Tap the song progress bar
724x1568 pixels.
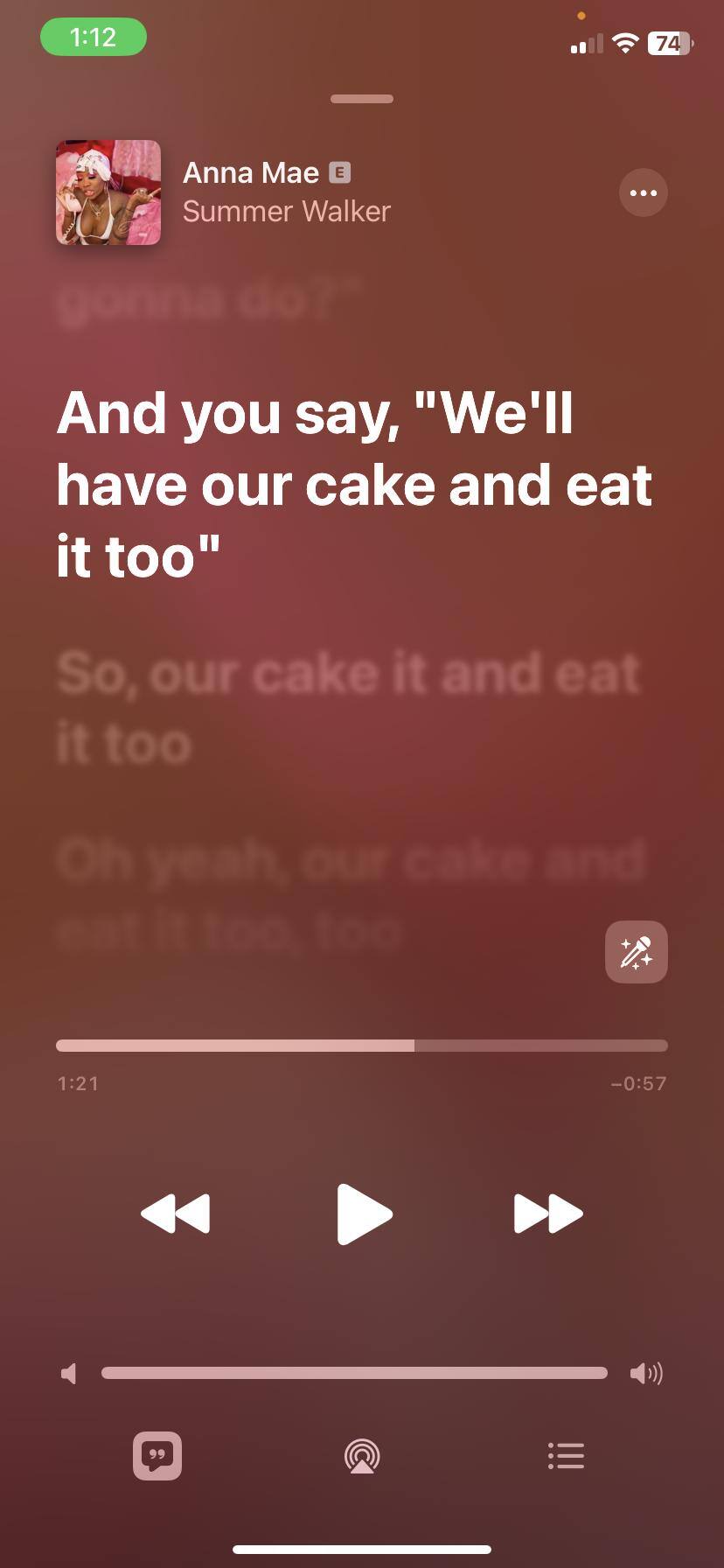pos(362,1046)
